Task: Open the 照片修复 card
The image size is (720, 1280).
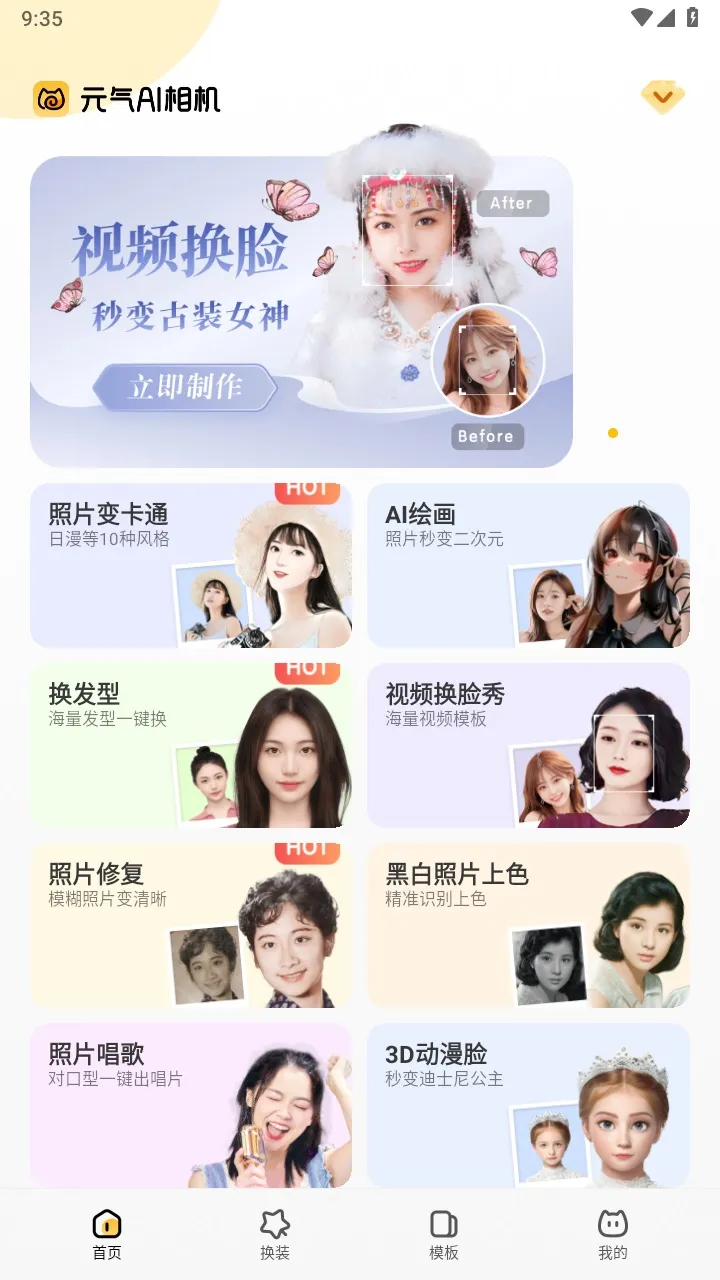Action: (x=190, y=925)
